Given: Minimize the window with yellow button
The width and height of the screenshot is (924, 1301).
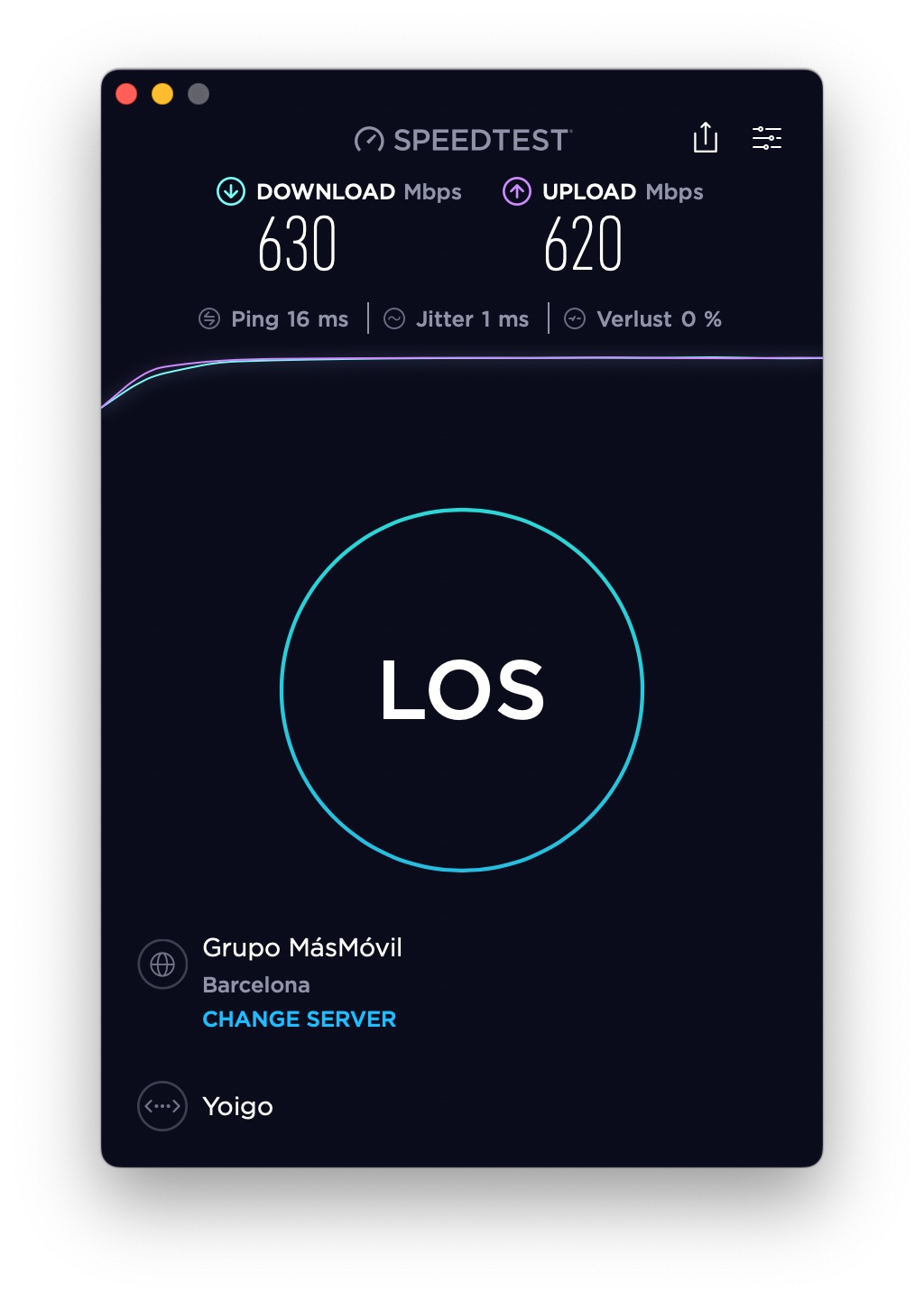Looking at the screenshot, I should [162, 94].
